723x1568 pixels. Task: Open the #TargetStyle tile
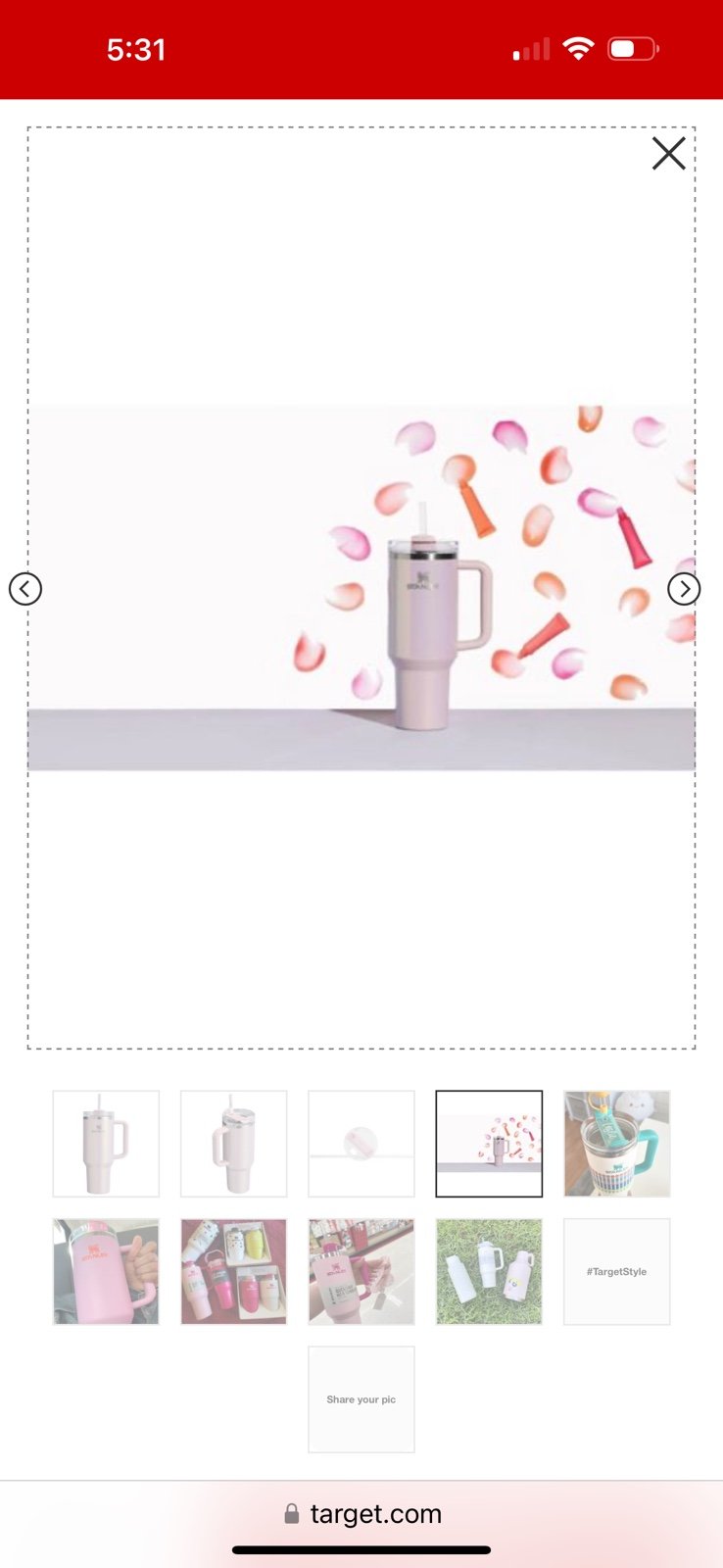[x=617, y=1272]
